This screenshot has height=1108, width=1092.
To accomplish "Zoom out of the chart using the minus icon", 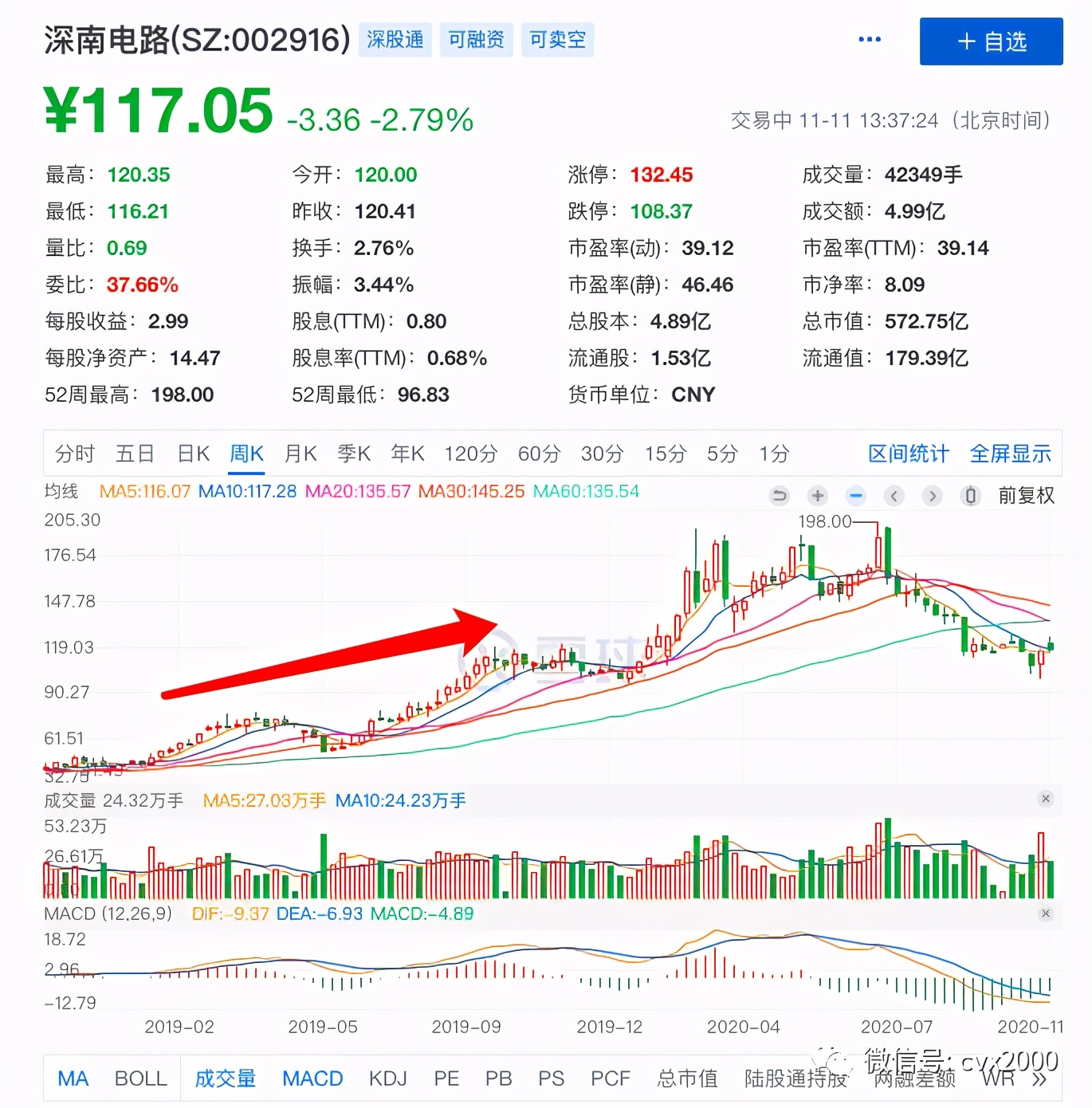I will click(x=855, y=496).
